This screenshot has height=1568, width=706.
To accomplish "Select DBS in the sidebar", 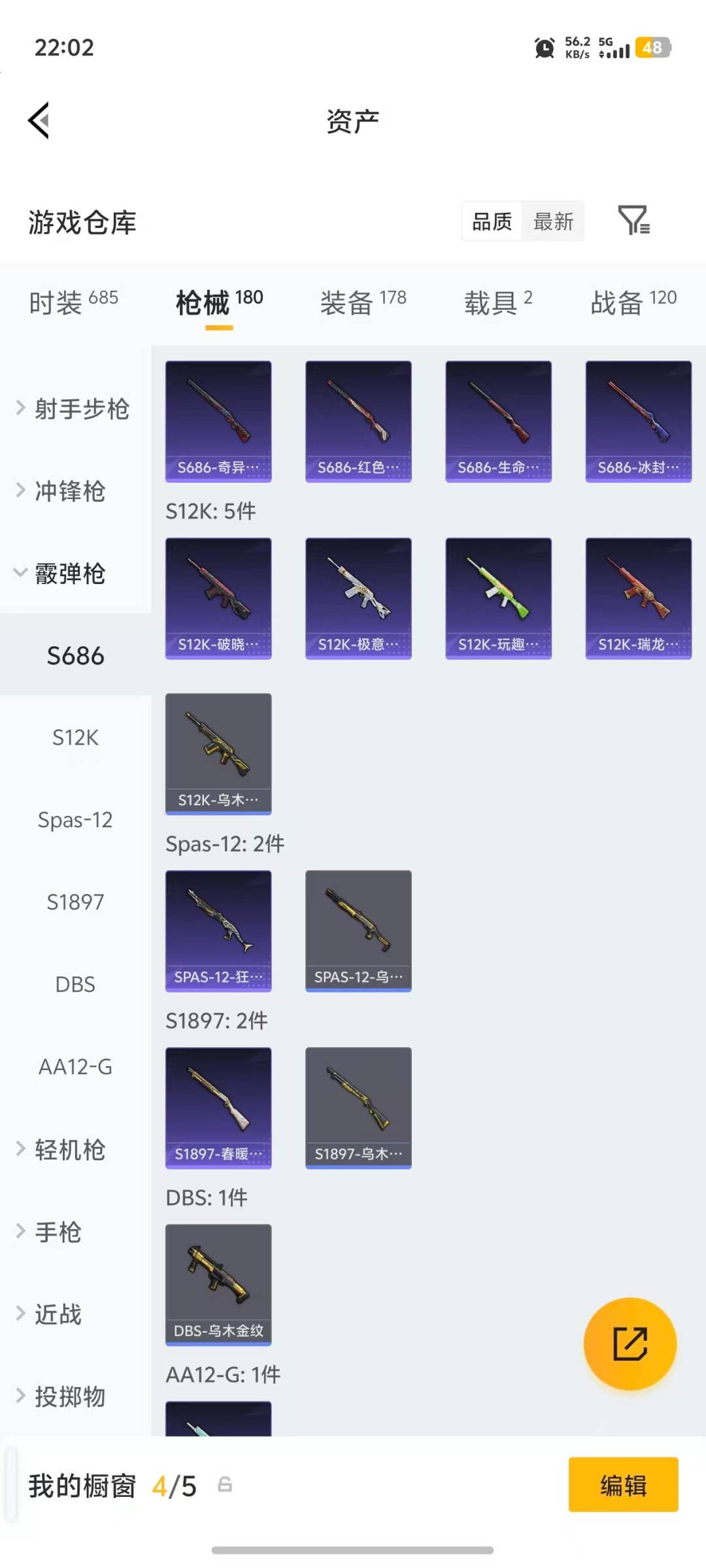I will click(76, 984).
